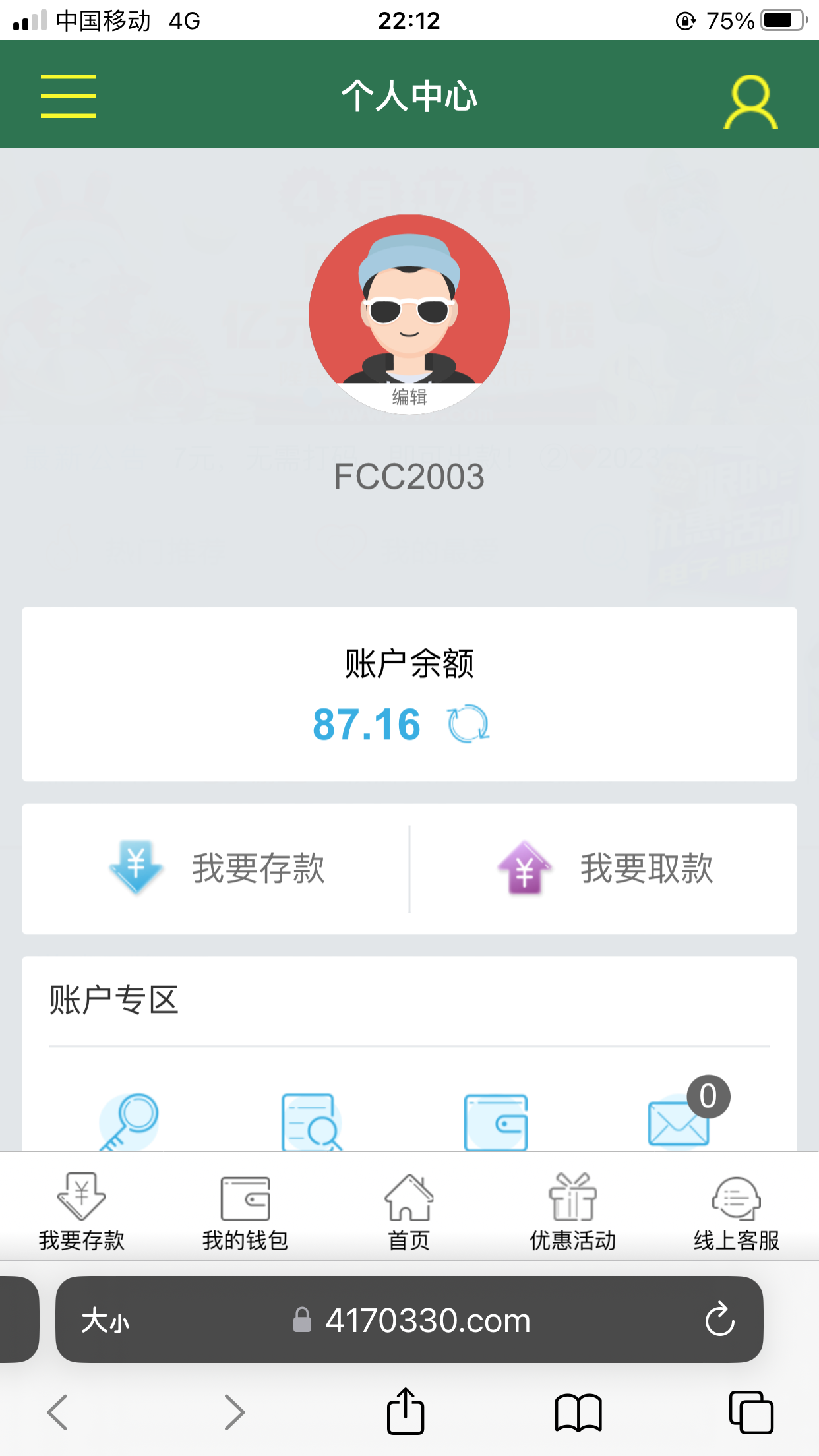Select 我要取款 to withdraw funds

click(x=604, y=868)
